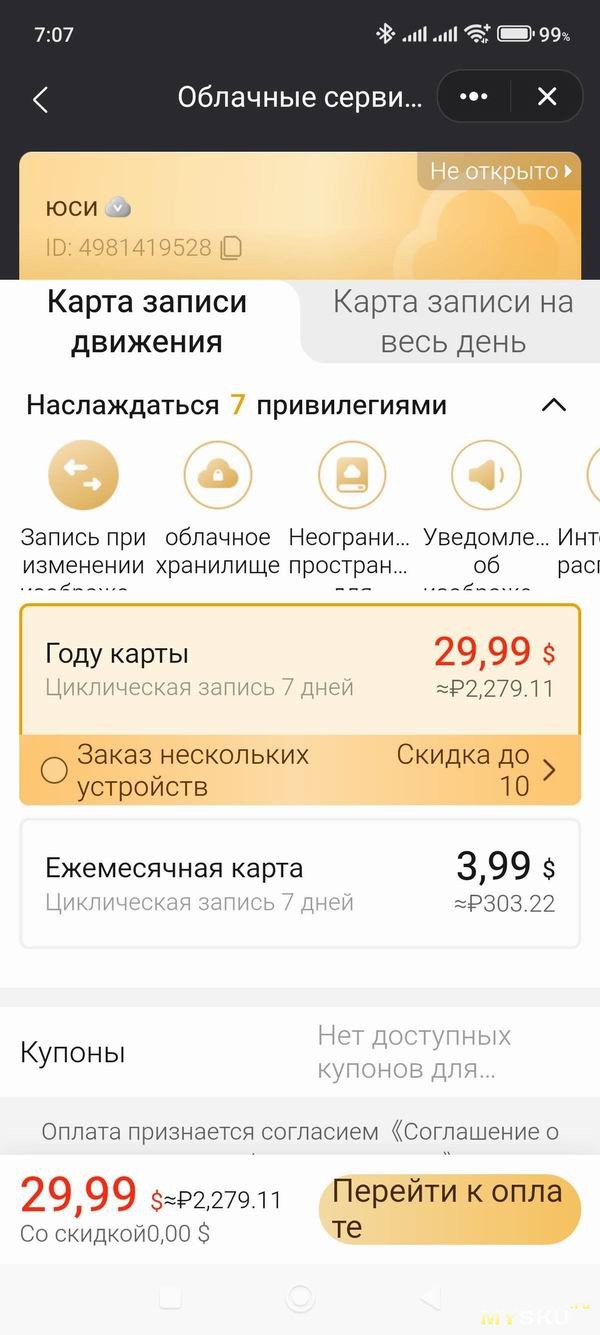Open the 'Купоны' coupons row

[x=299, y=1052]
